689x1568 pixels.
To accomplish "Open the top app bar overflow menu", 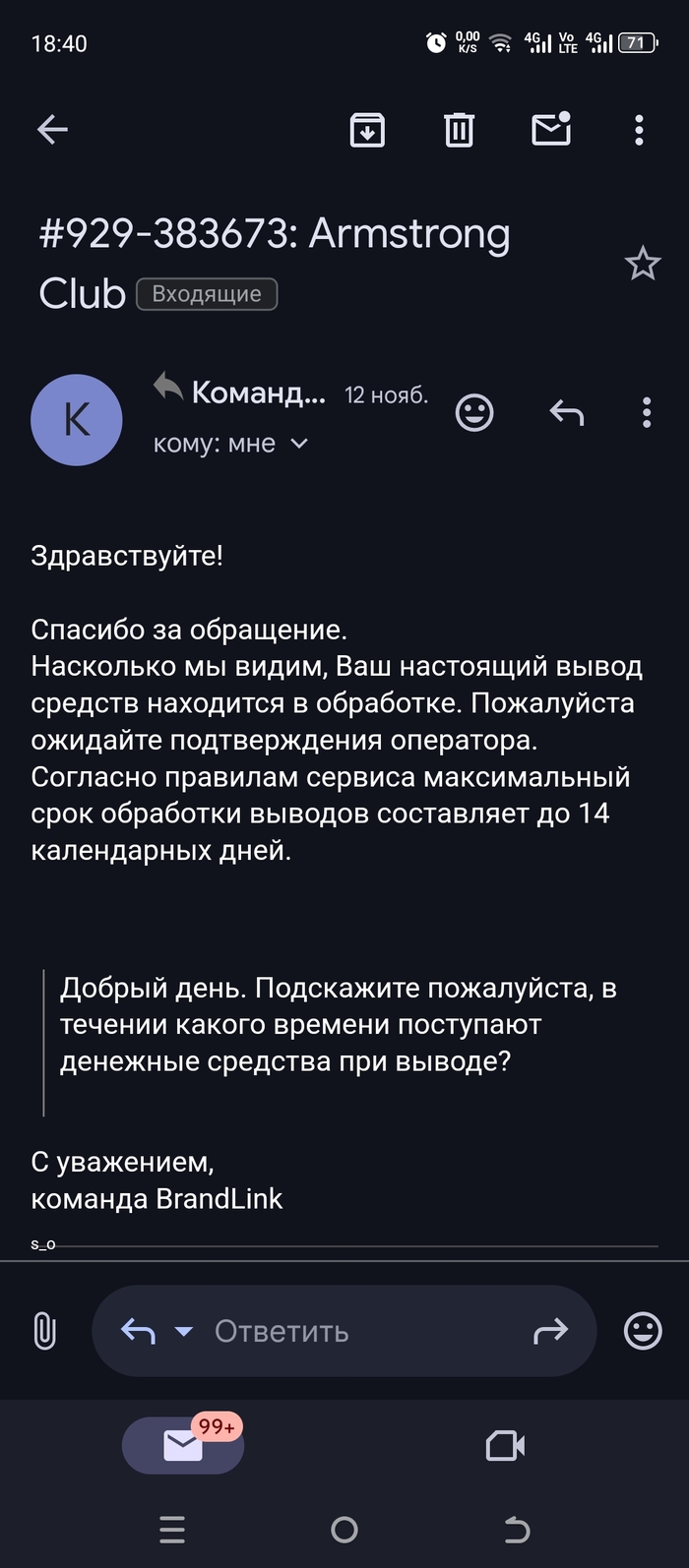I will point(639,129).
